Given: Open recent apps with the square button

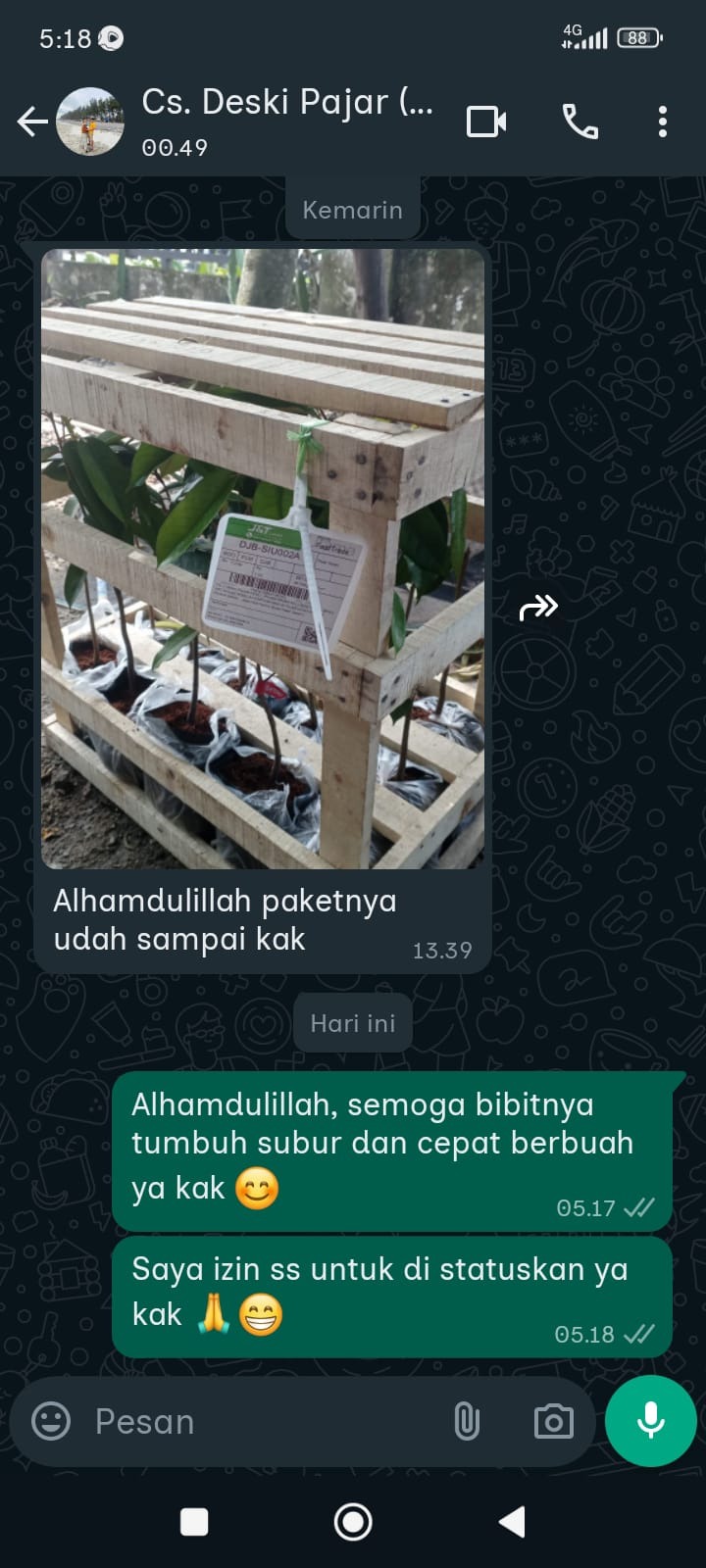Looking at the screenshot, I should (x=194, y=1522).
